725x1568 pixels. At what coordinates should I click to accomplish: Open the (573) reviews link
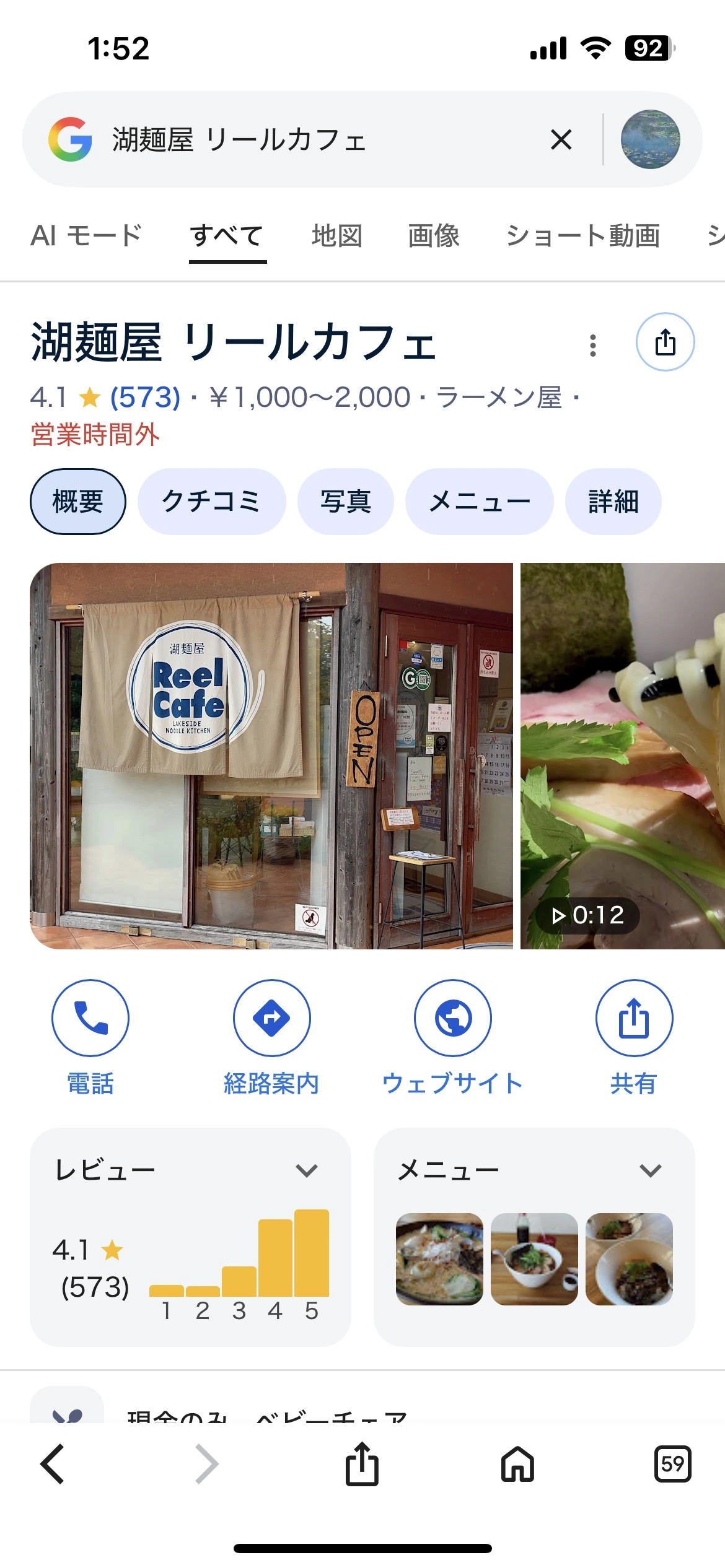click(145, 398)
